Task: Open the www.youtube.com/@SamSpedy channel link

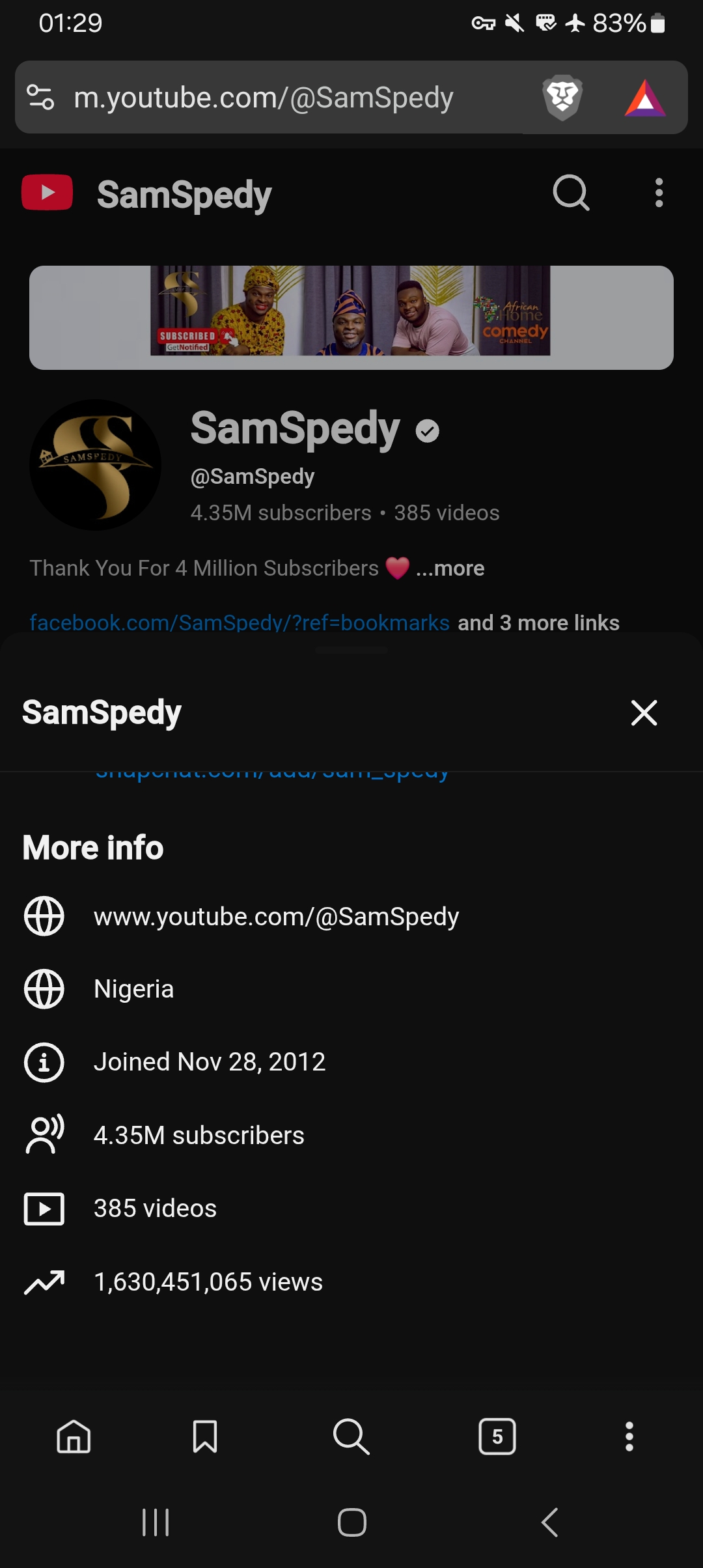Action: pos(276,916)
